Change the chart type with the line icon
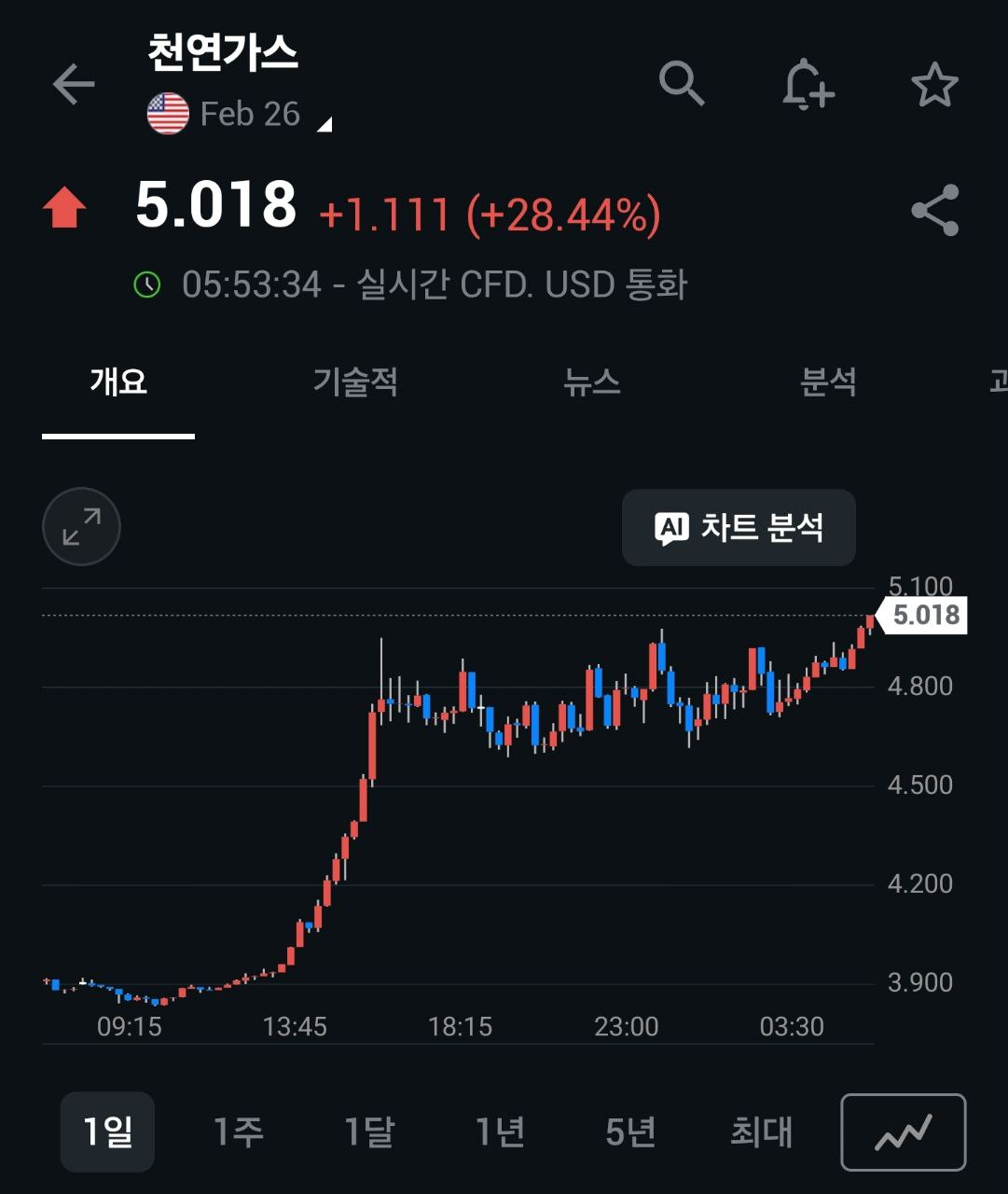Viewport: 1008px width, 1194px height. tap(903, 1132)
